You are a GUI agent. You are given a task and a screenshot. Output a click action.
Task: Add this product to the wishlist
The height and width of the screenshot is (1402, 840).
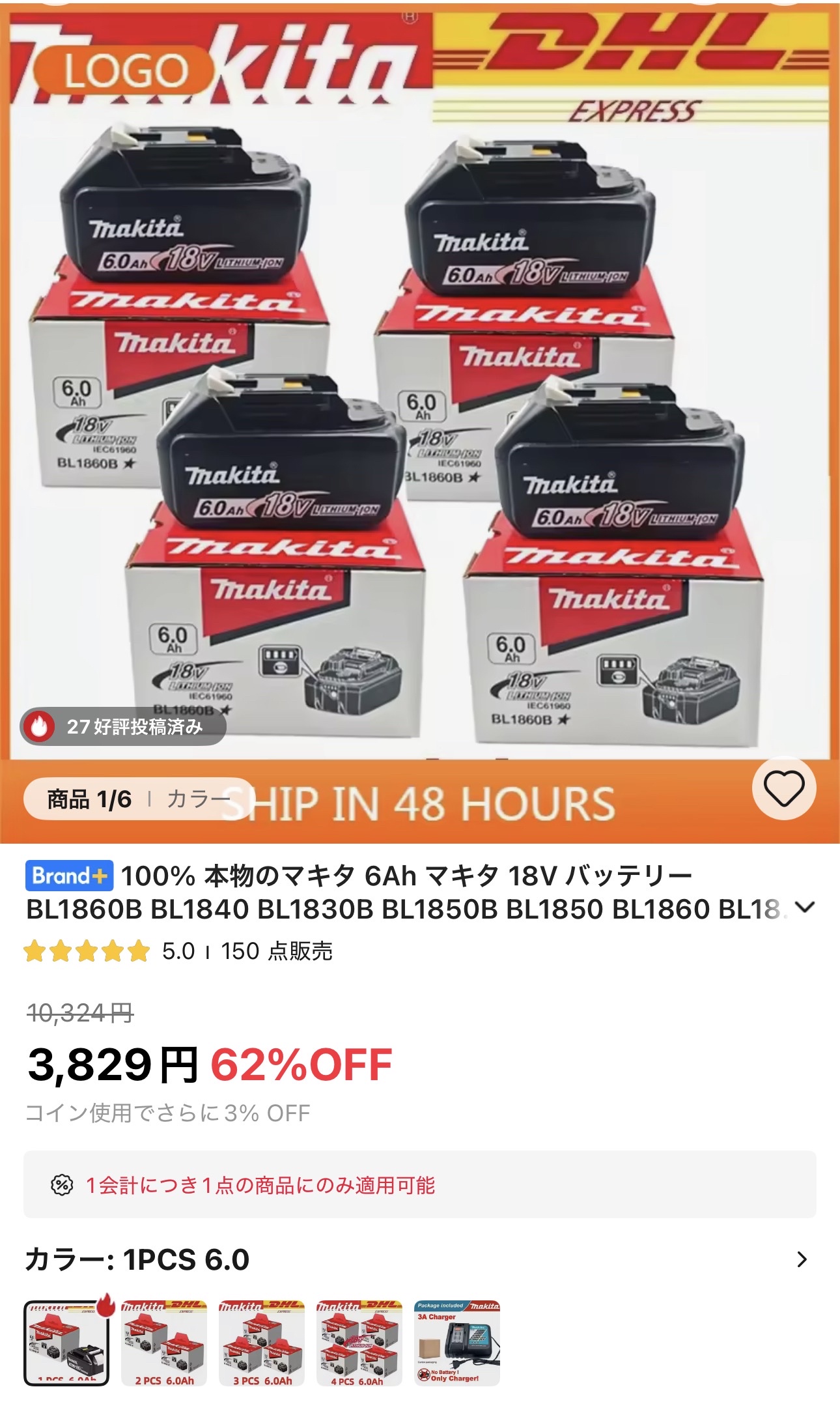783,788
